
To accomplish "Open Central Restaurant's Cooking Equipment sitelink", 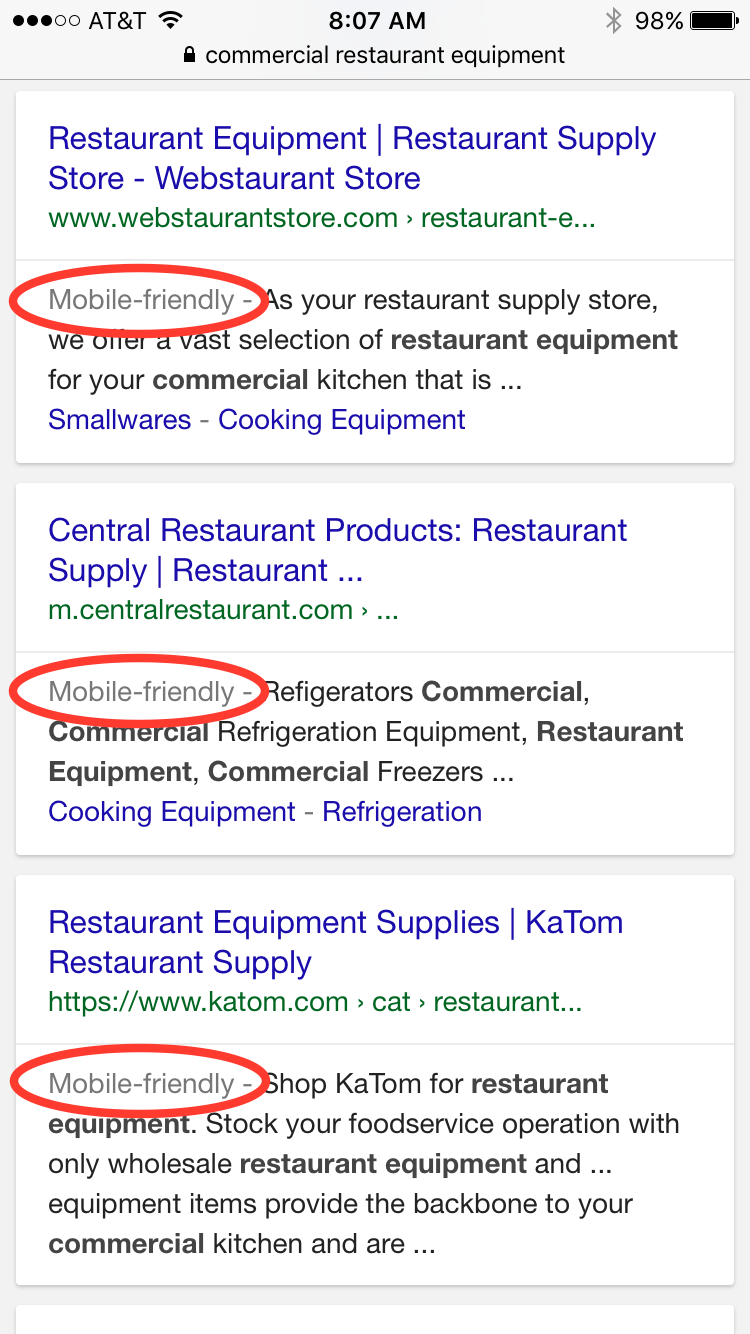I will pyautogui.click(x=172, y=812).
